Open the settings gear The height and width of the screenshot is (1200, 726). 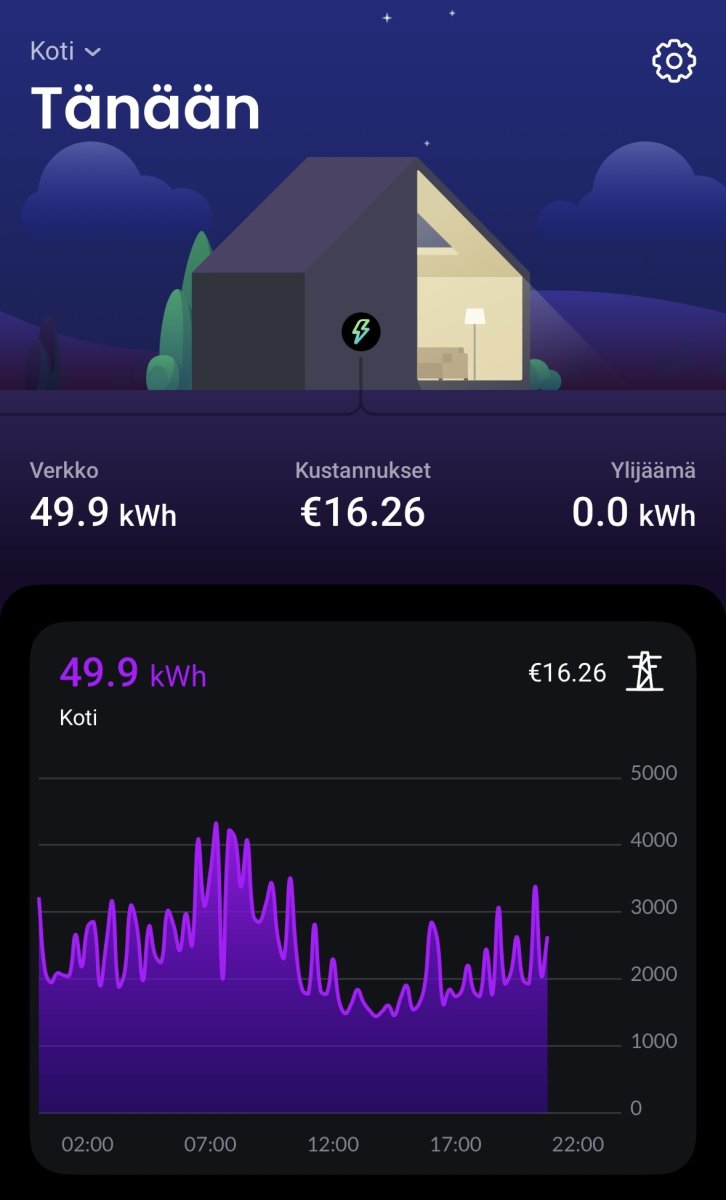tap(673, 62)
